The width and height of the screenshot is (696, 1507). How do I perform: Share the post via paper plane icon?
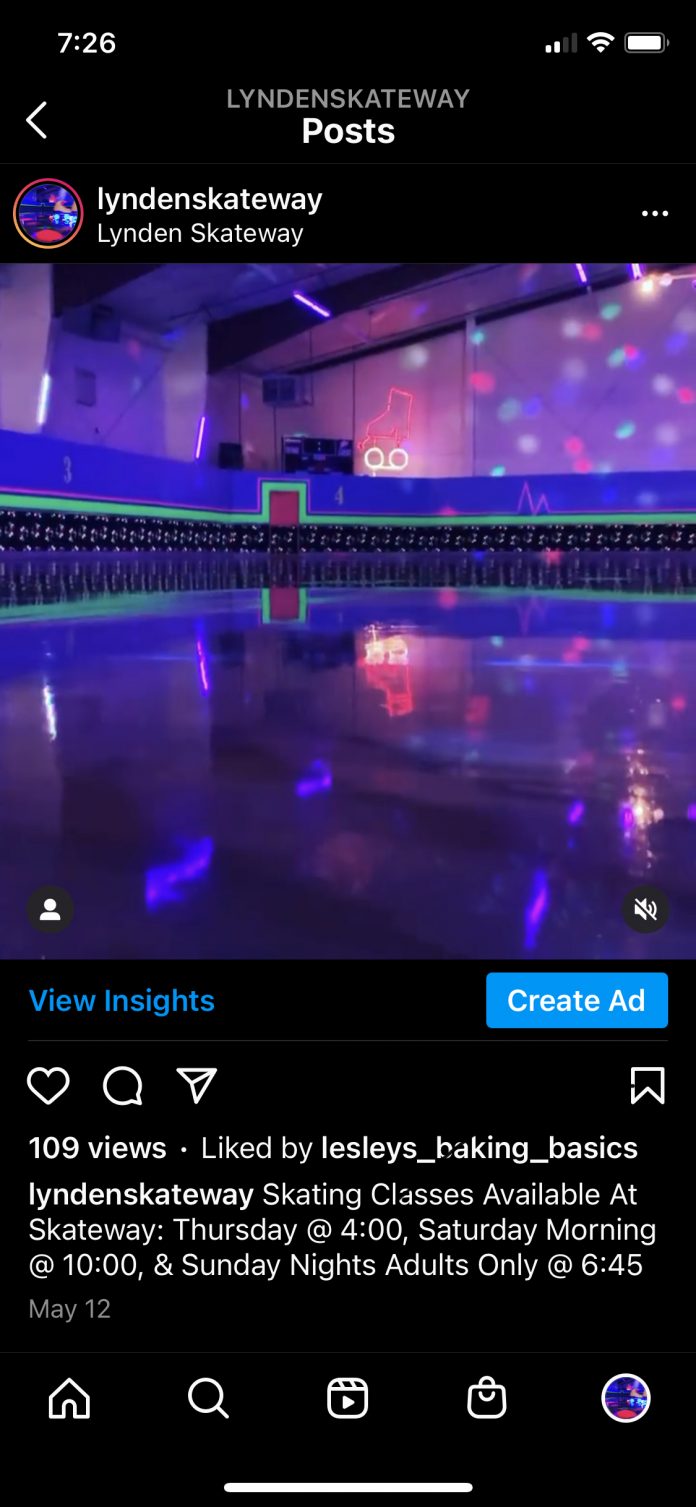197,1085
